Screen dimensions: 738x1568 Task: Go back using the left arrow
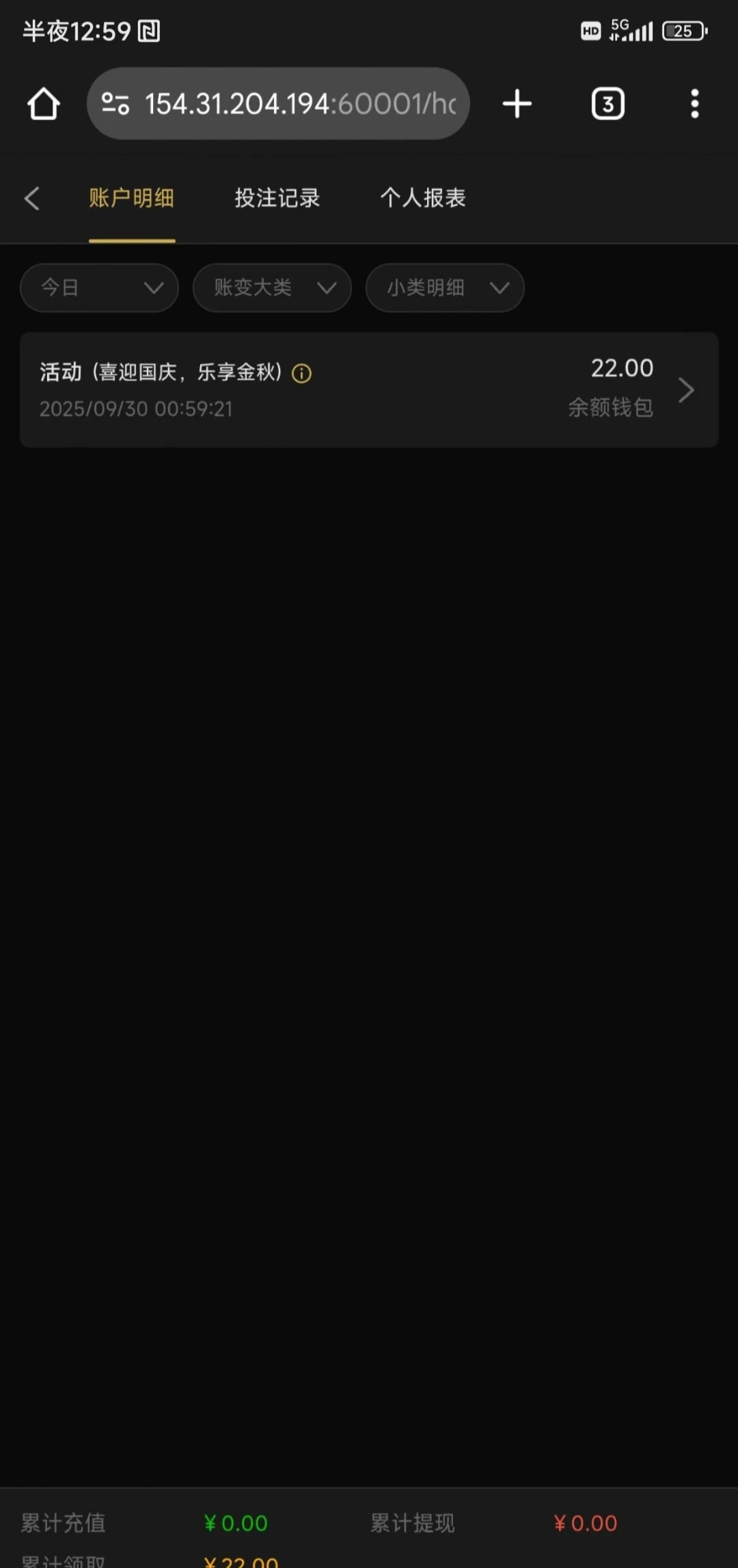point(32,199)
